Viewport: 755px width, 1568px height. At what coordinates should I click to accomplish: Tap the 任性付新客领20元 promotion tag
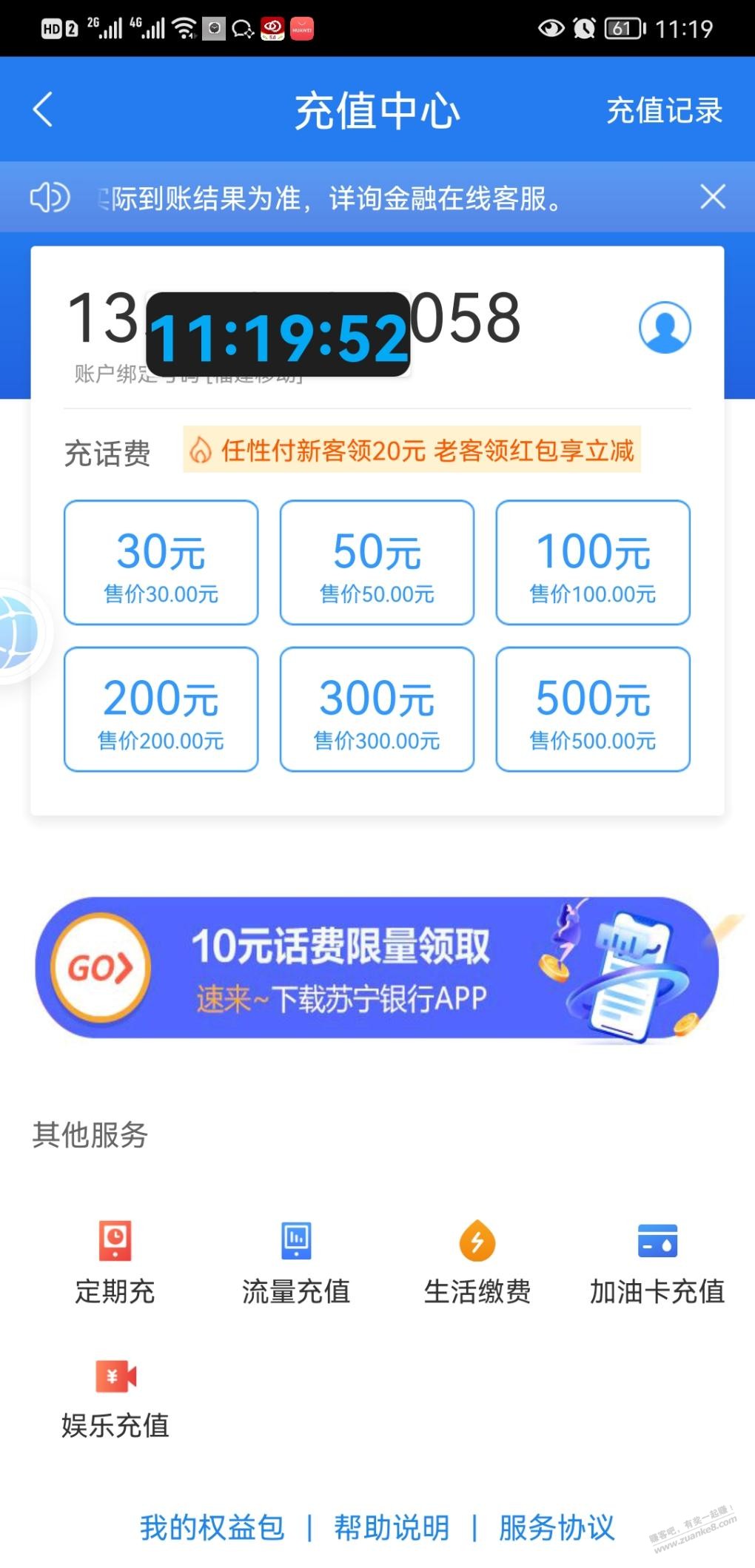pyautogui.click(x=412, y=450)
